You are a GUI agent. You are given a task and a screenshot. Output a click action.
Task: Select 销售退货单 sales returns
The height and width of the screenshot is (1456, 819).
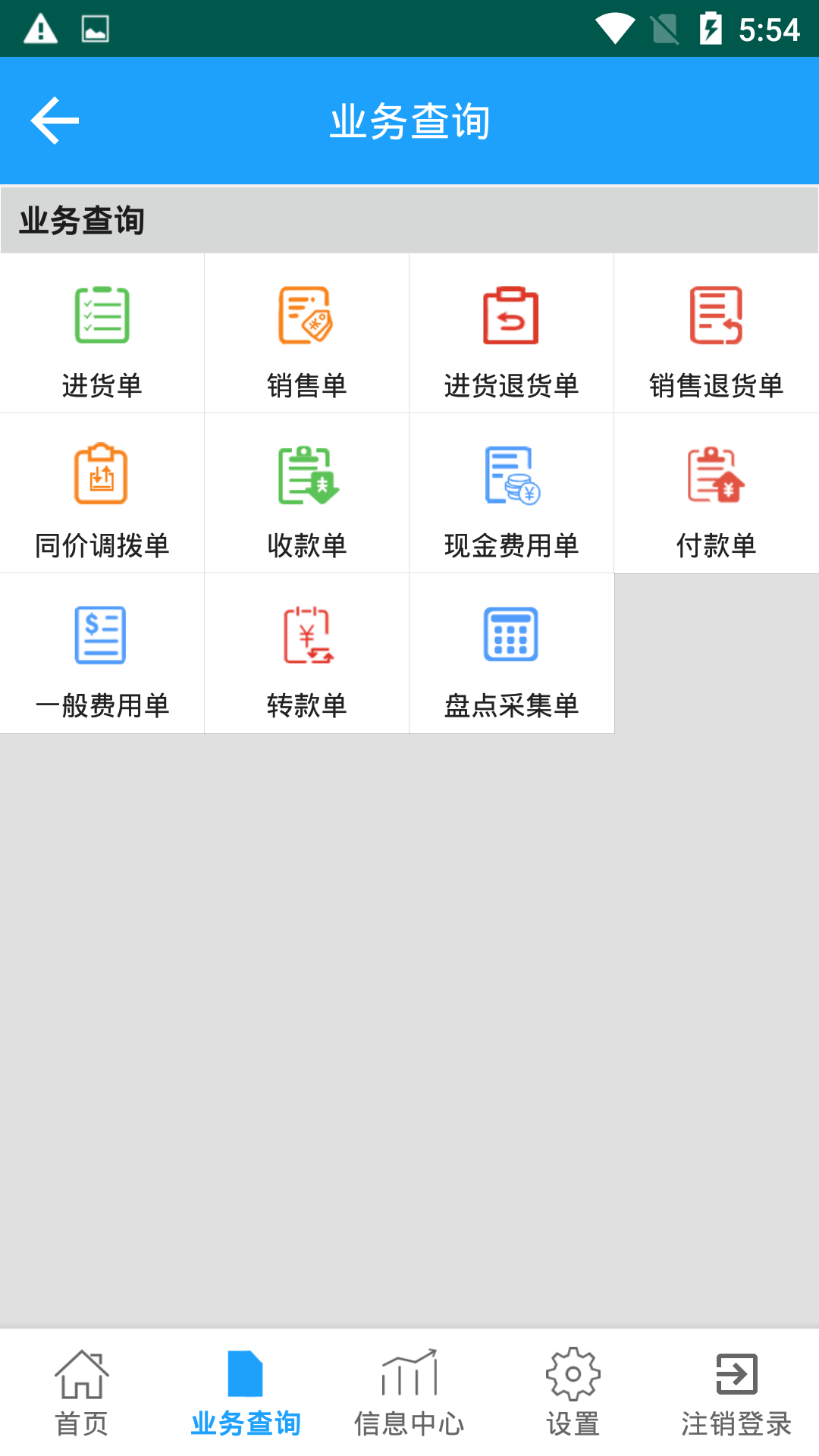(x=717, y=334)
